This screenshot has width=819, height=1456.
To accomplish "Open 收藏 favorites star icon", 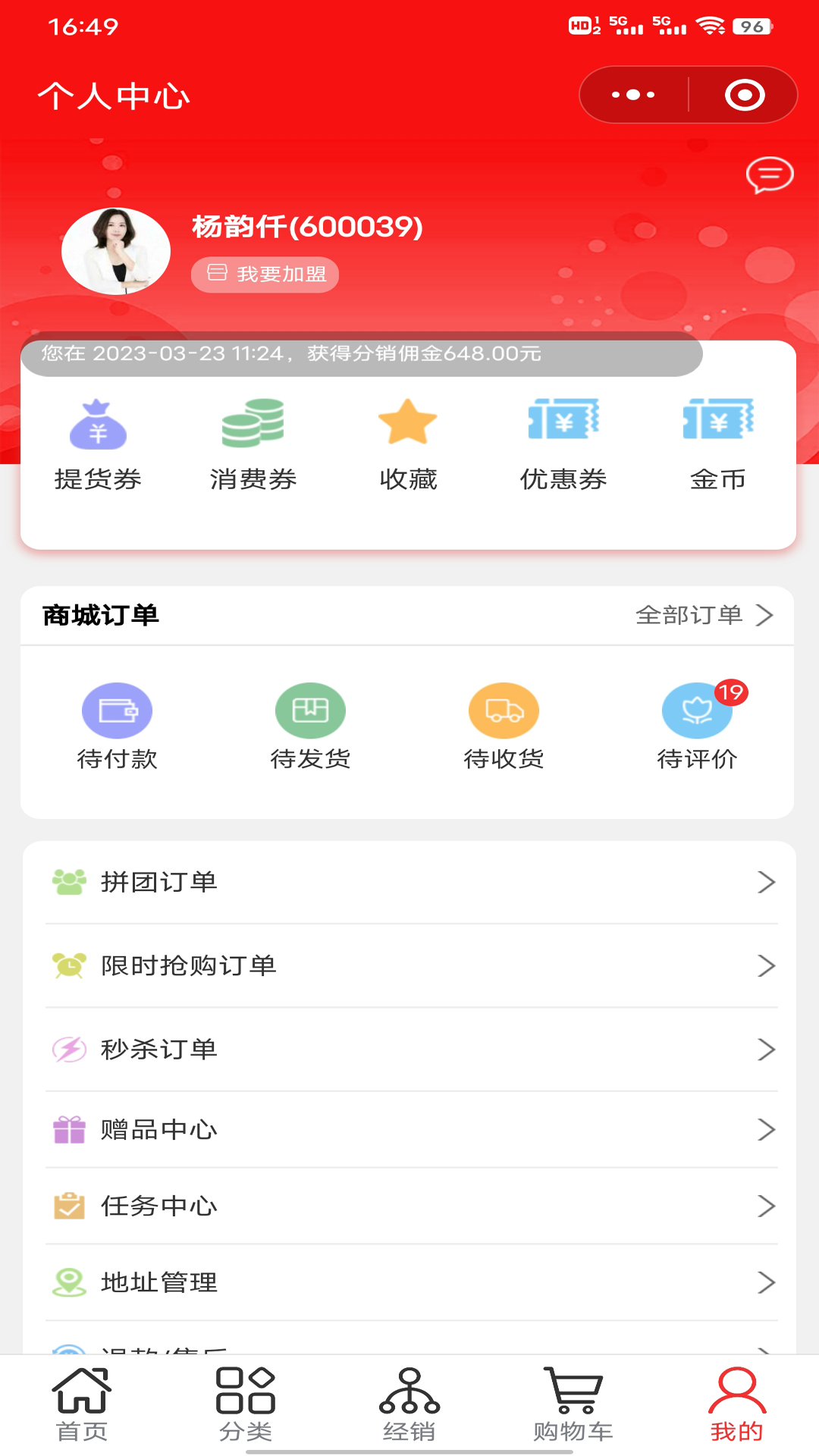I will point(409,444).
